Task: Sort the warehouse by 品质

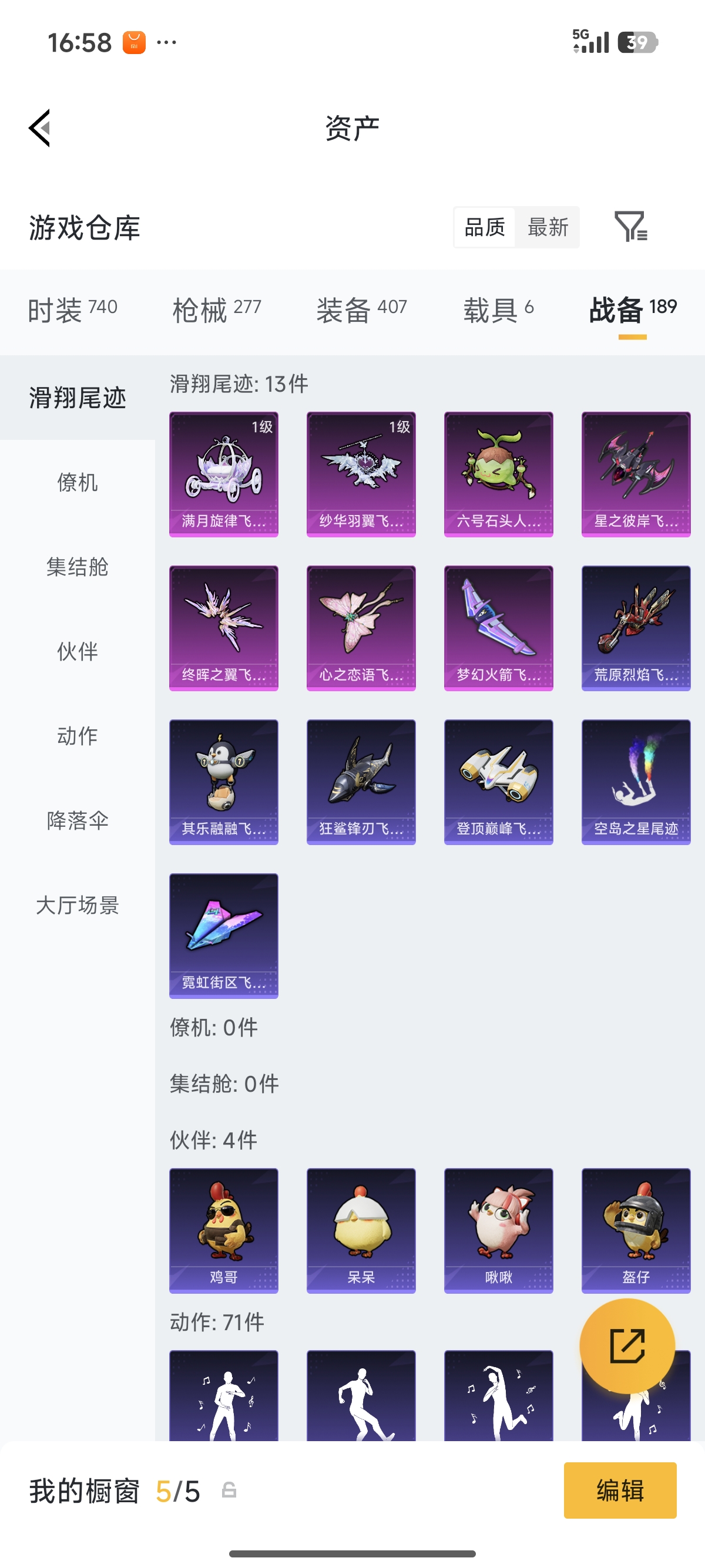Action: point(485,227)
